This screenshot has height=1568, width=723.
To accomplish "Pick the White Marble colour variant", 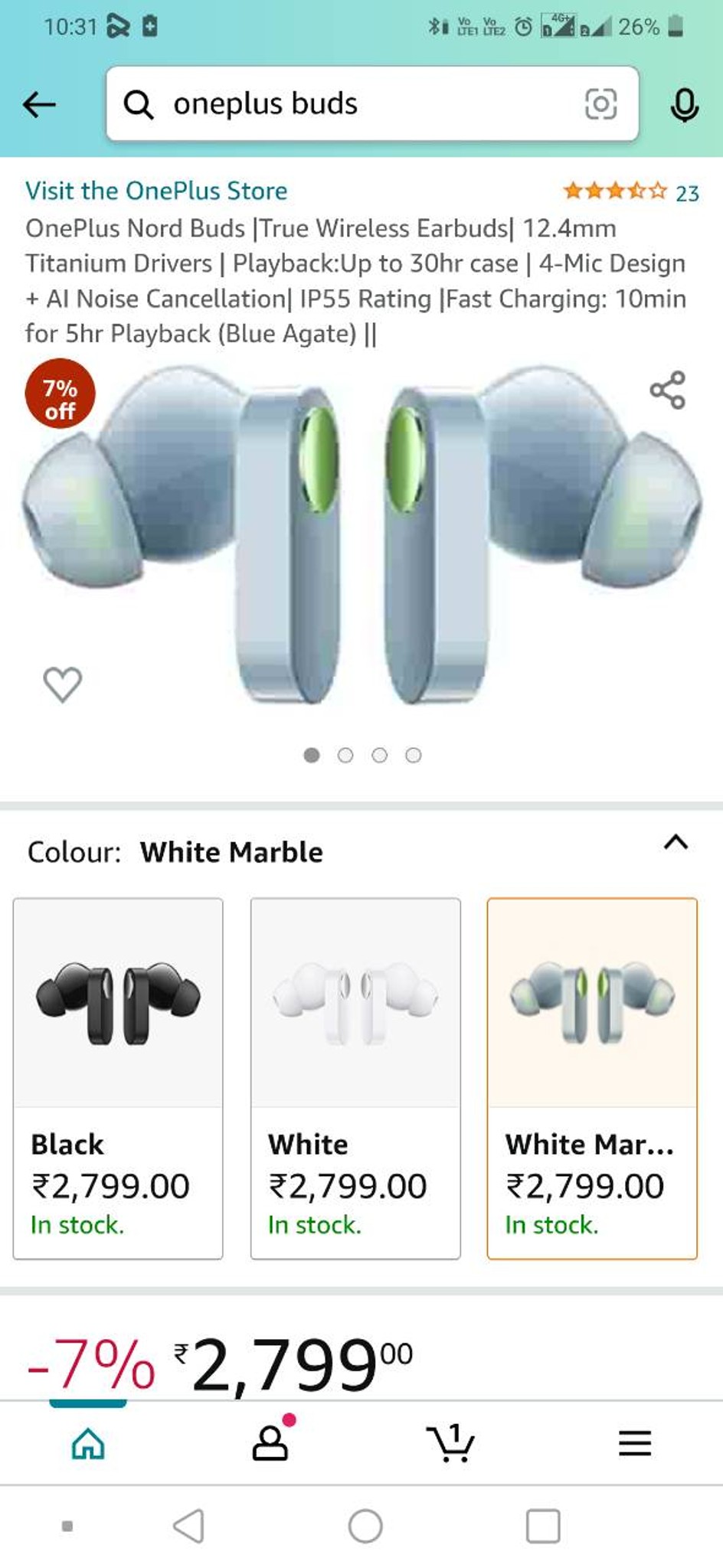I will [592, 1078].
